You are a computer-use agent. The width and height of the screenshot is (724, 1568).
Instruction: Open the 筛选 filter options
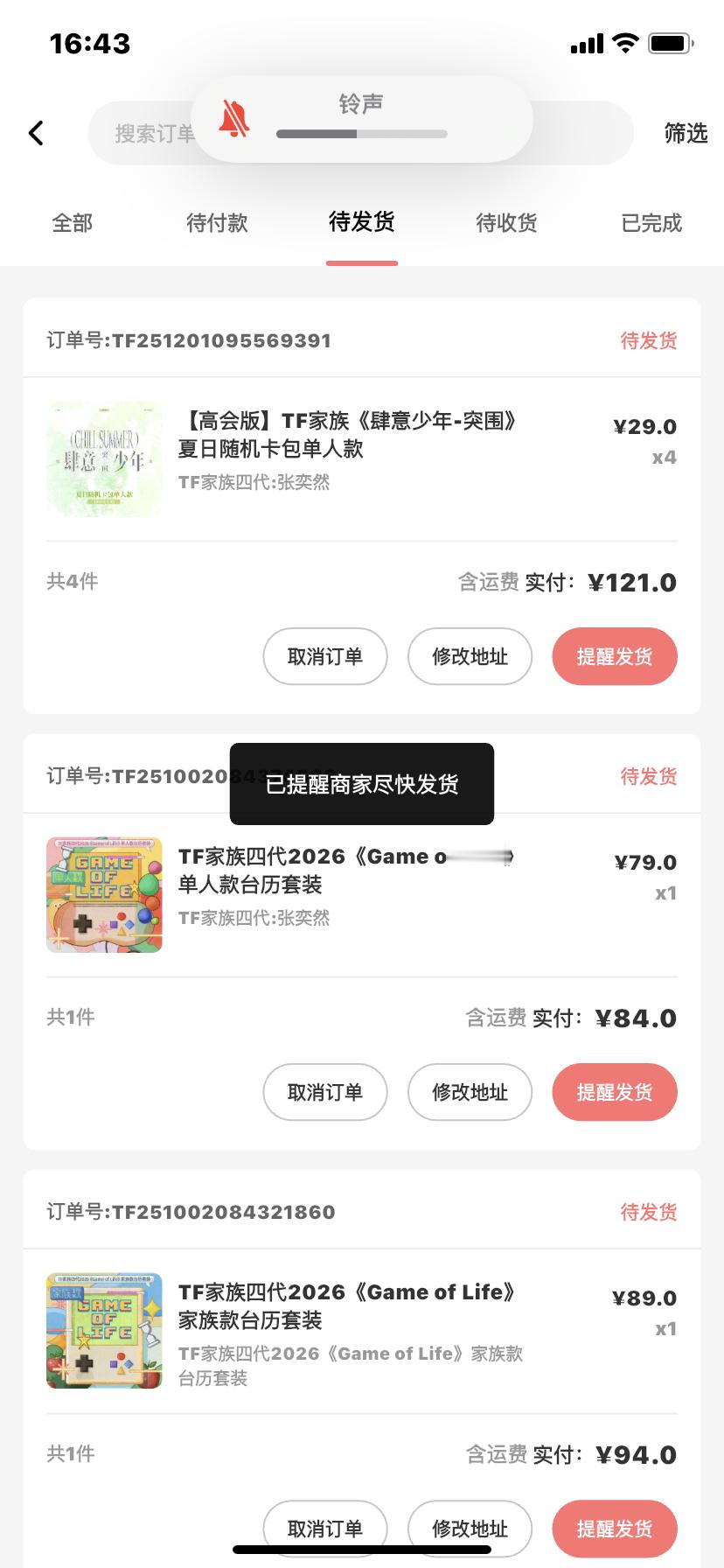point(686,132)
